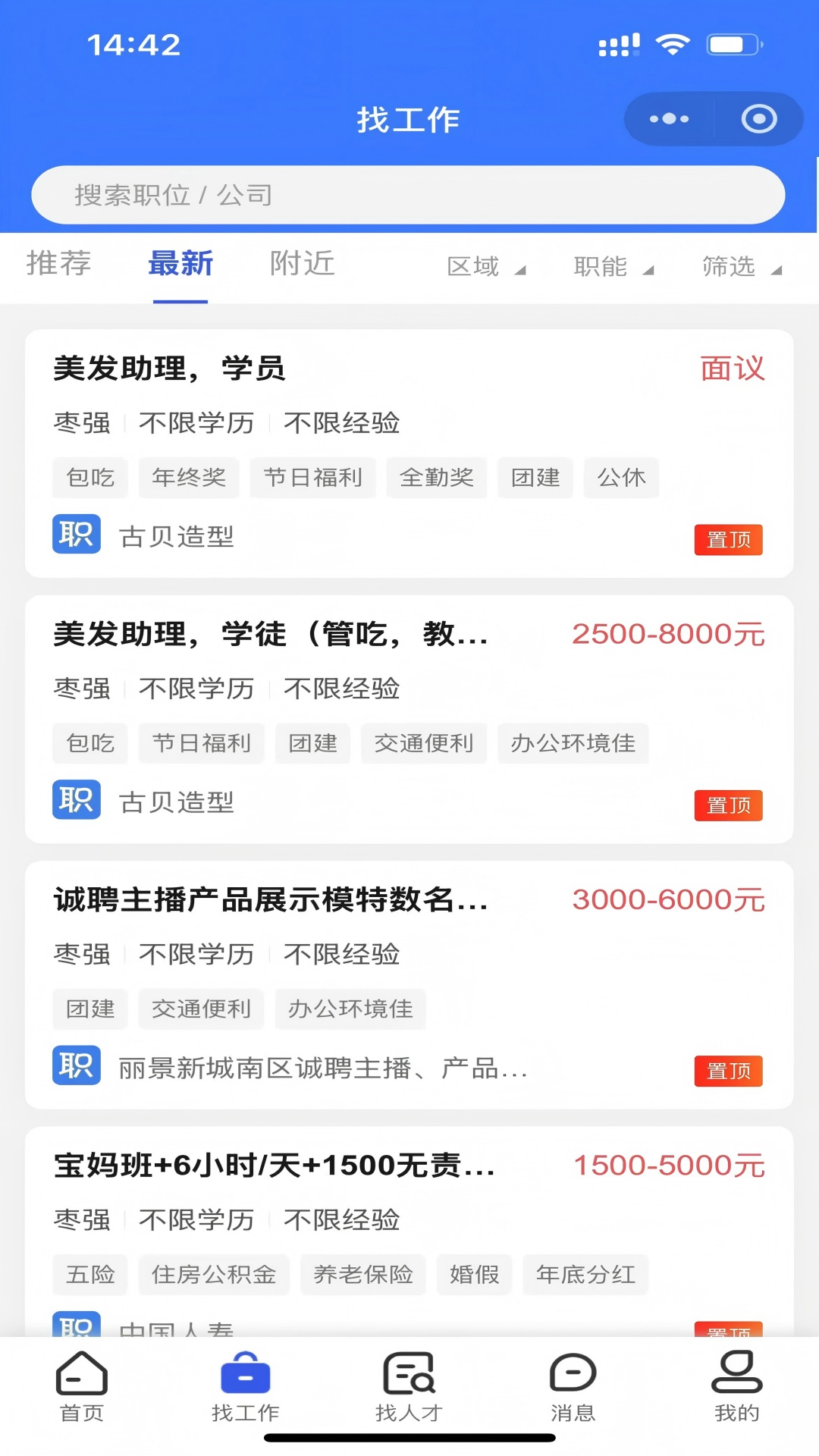The image size is (819, 1456).
Task: Click the 置顶 badge on the 美发助理学员 job
Action: tap(728, 540)
